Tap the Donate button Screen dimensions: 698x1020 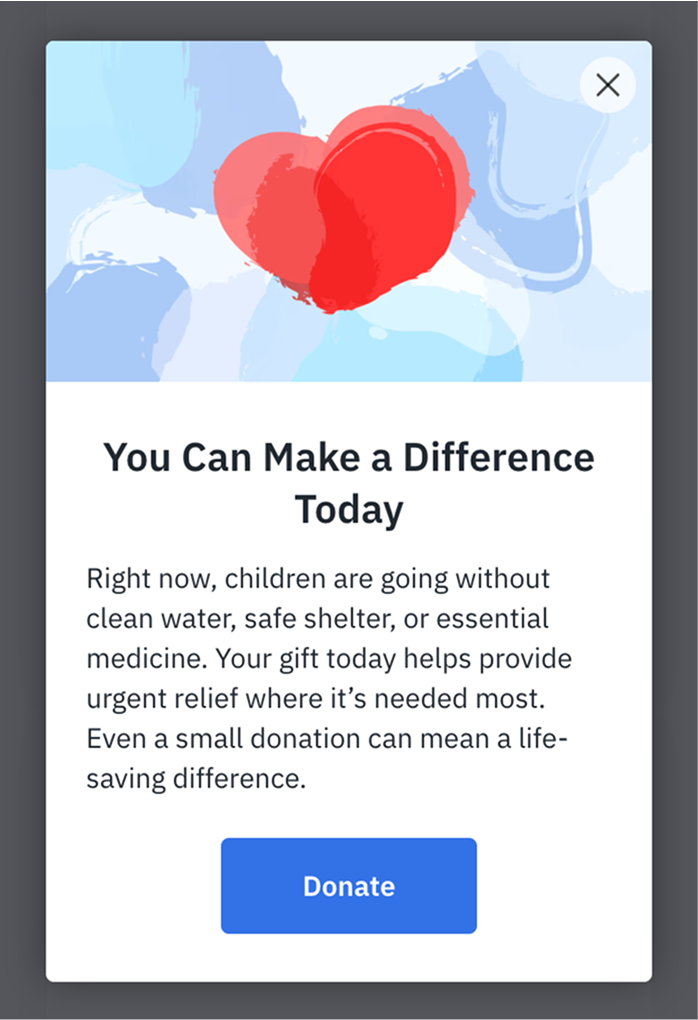pos(348,886)
